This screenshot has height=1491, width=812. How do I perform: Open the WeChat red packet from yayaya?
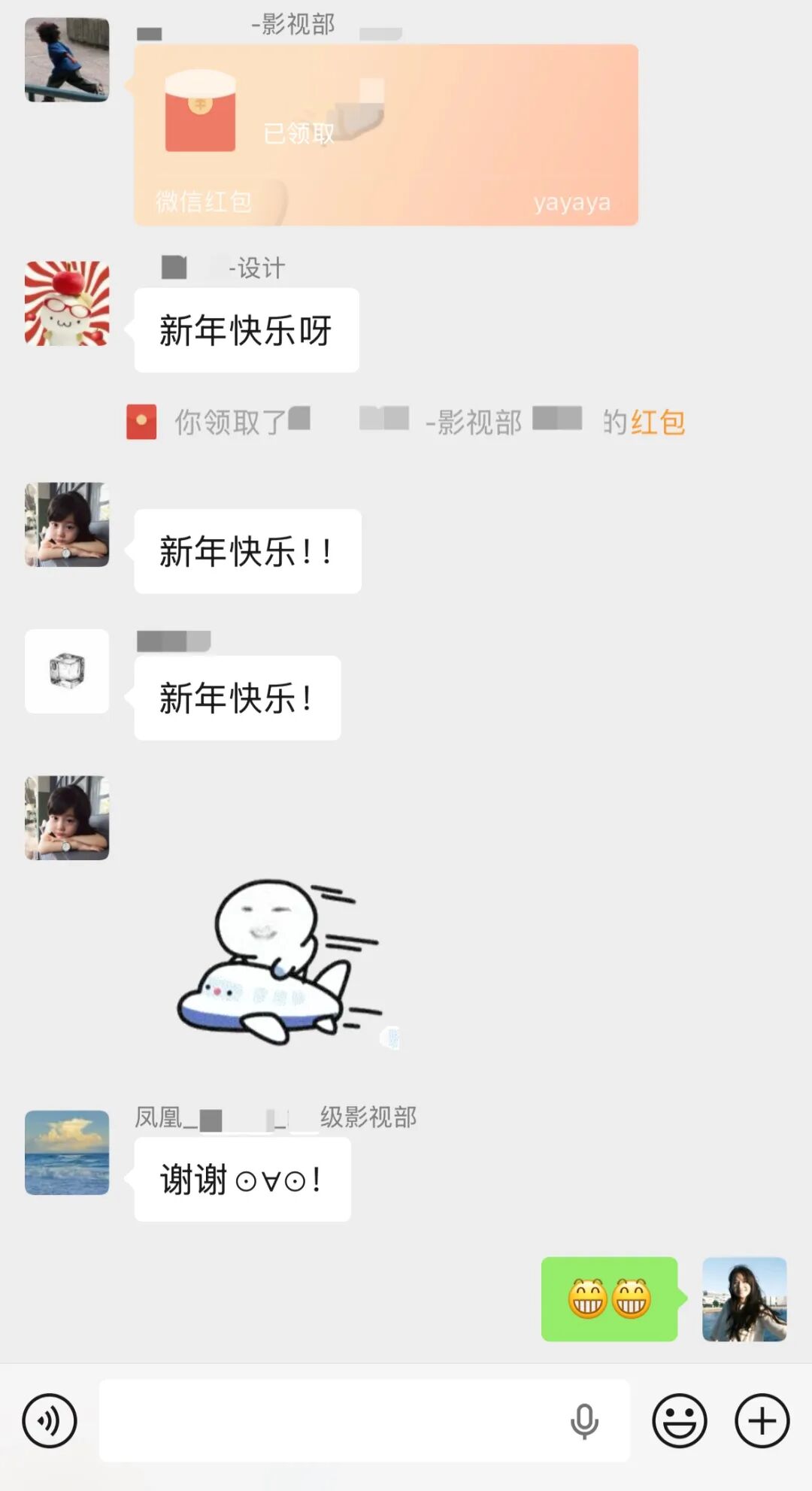(386, 135)
